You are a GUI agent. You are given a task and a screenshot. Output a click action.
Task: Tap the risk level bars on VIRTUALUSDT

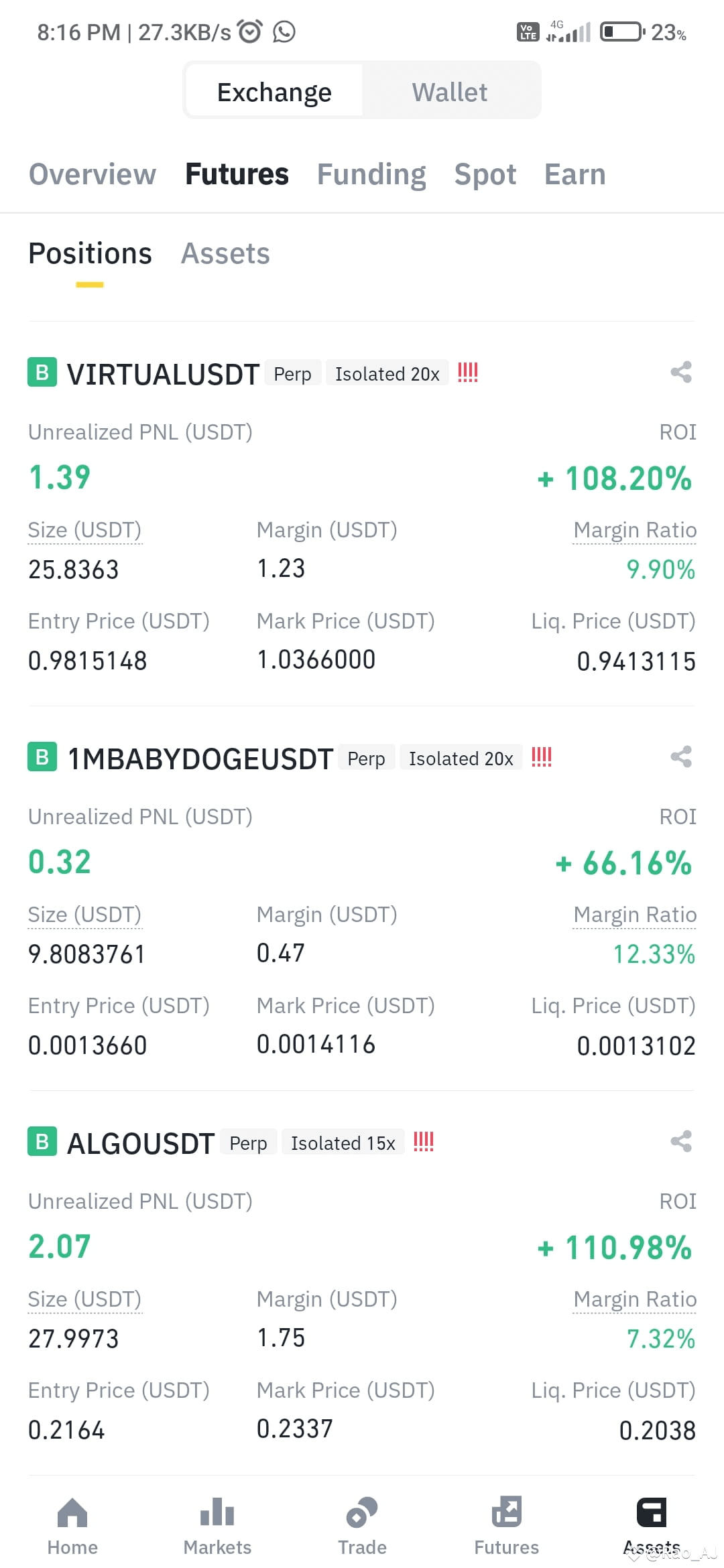467,373
